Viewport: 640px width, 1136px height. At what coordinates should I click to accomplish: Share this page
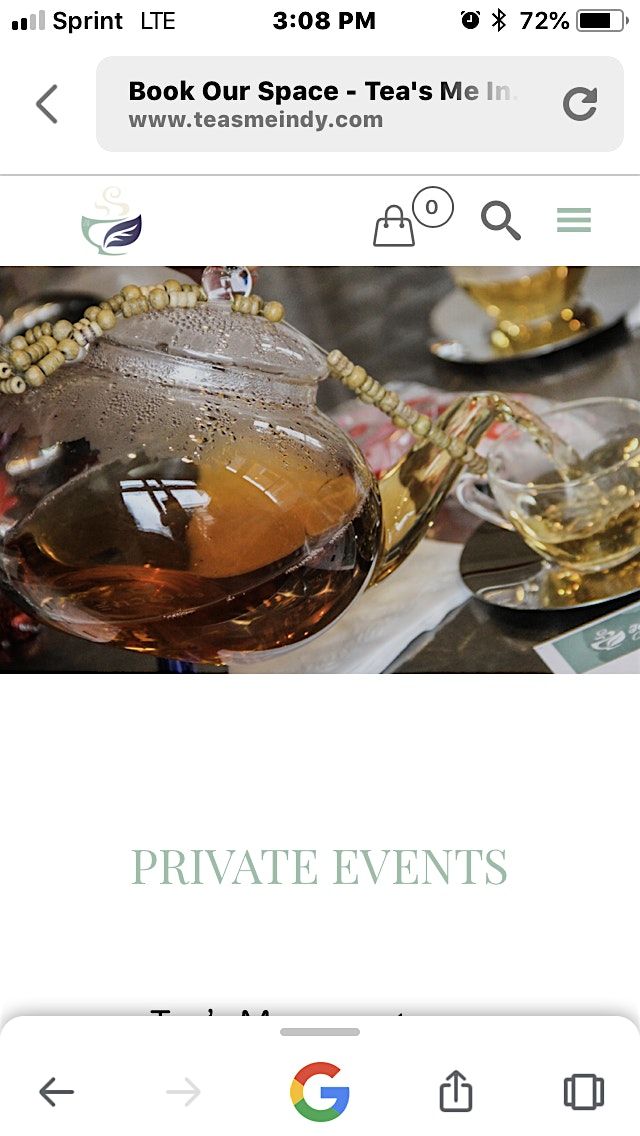pyautogui.click(x=456, y=1092)
